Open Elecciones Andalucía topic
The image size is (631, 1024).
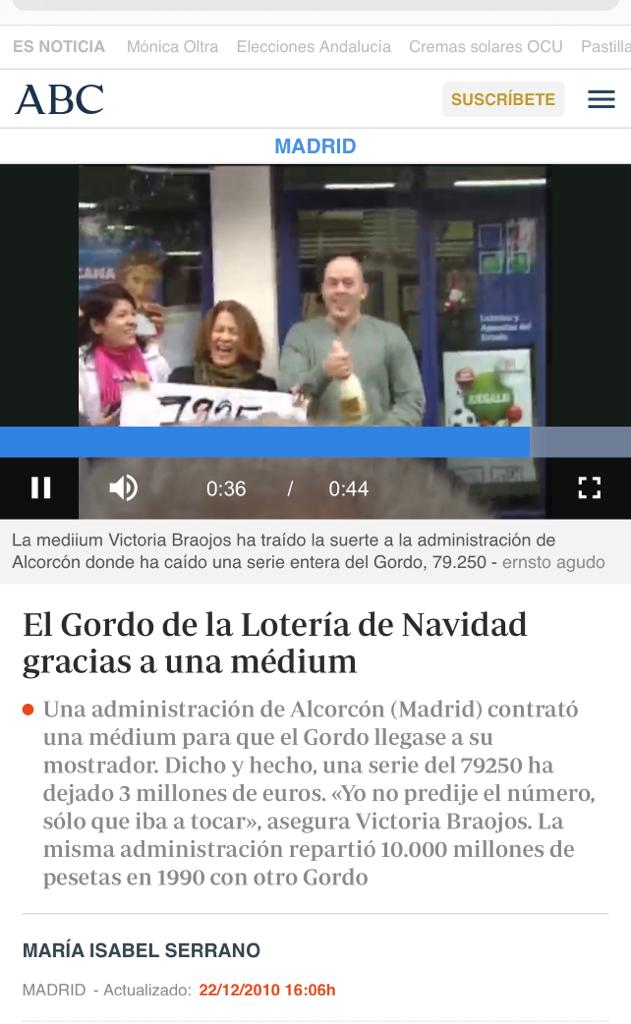pos(313,47)
